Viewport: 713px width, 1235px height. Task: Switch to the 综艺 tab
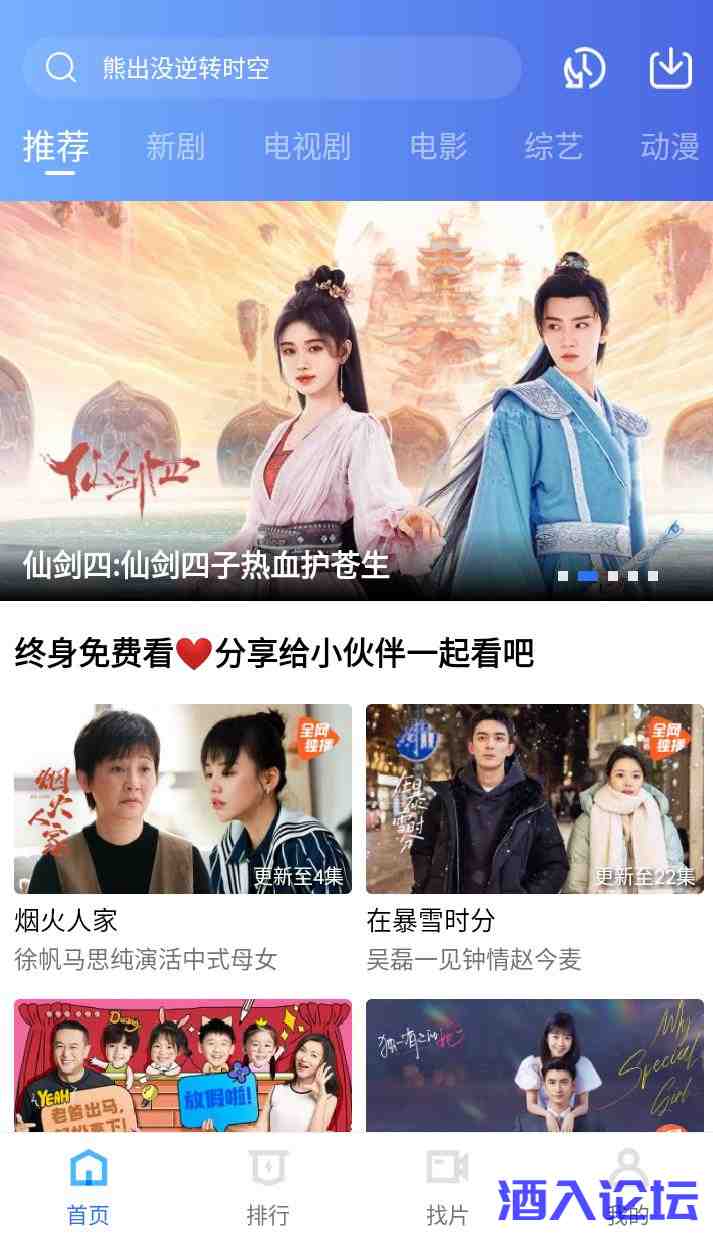point(553,147)
